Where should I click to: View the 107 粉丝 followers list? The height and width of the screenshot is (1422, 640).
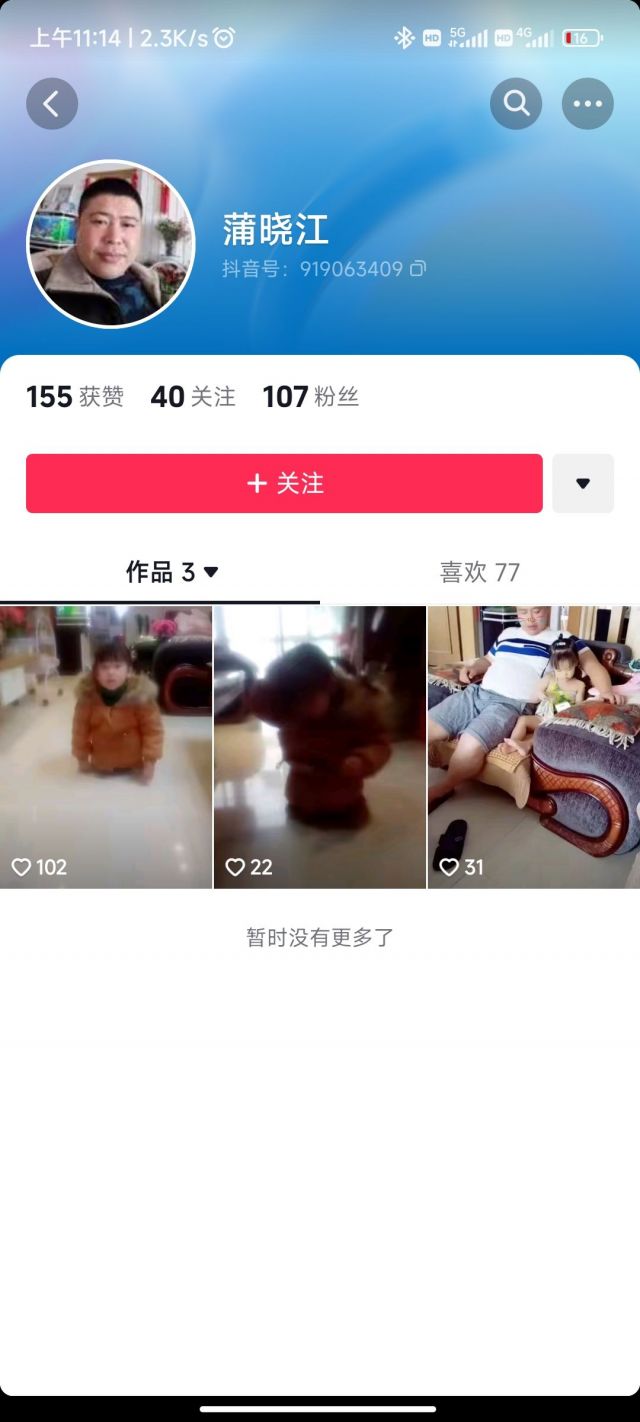[x=310, y=397]
